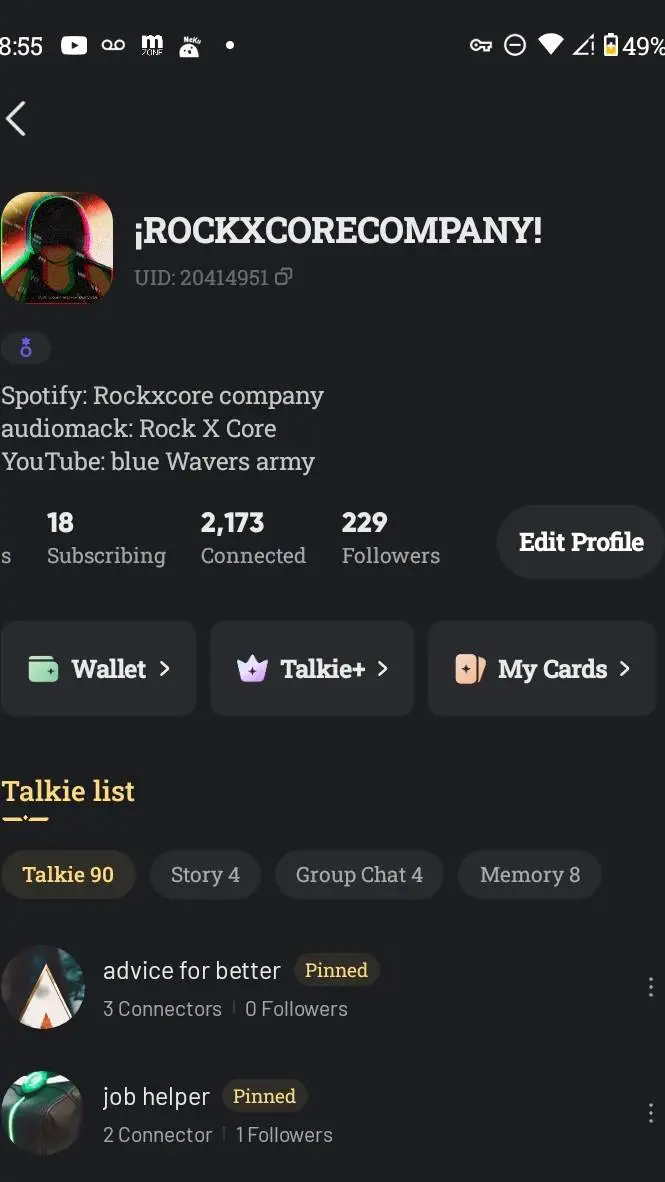Open more options for job helper
Image resolution: width=665 pixels, height=1182 pixels.
tap(650, 1113)
